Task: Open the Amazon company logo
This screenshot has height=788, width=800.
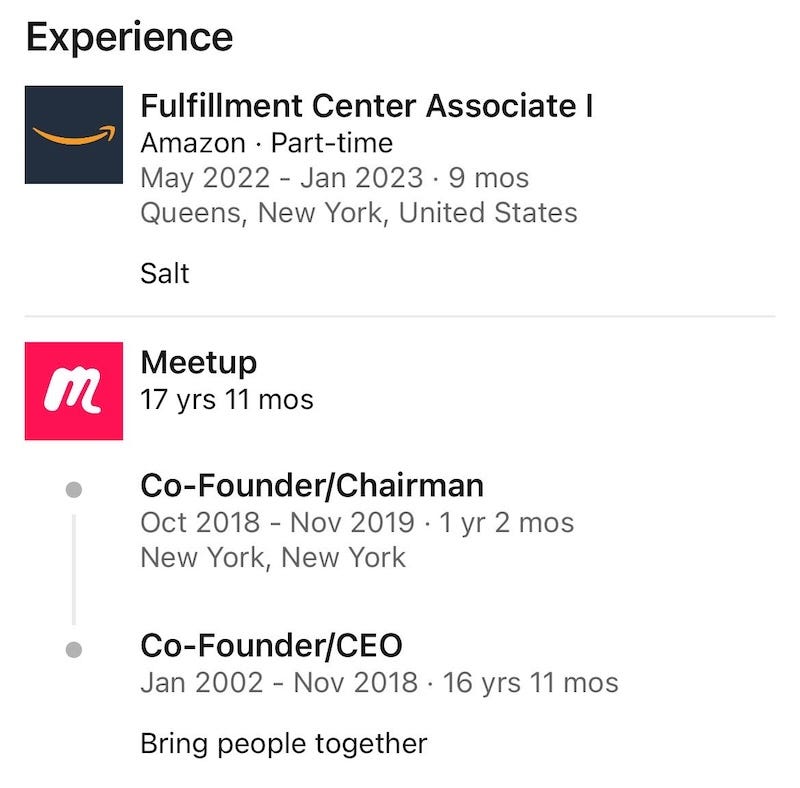Action: pyautogui.click(x=74, y=135)
